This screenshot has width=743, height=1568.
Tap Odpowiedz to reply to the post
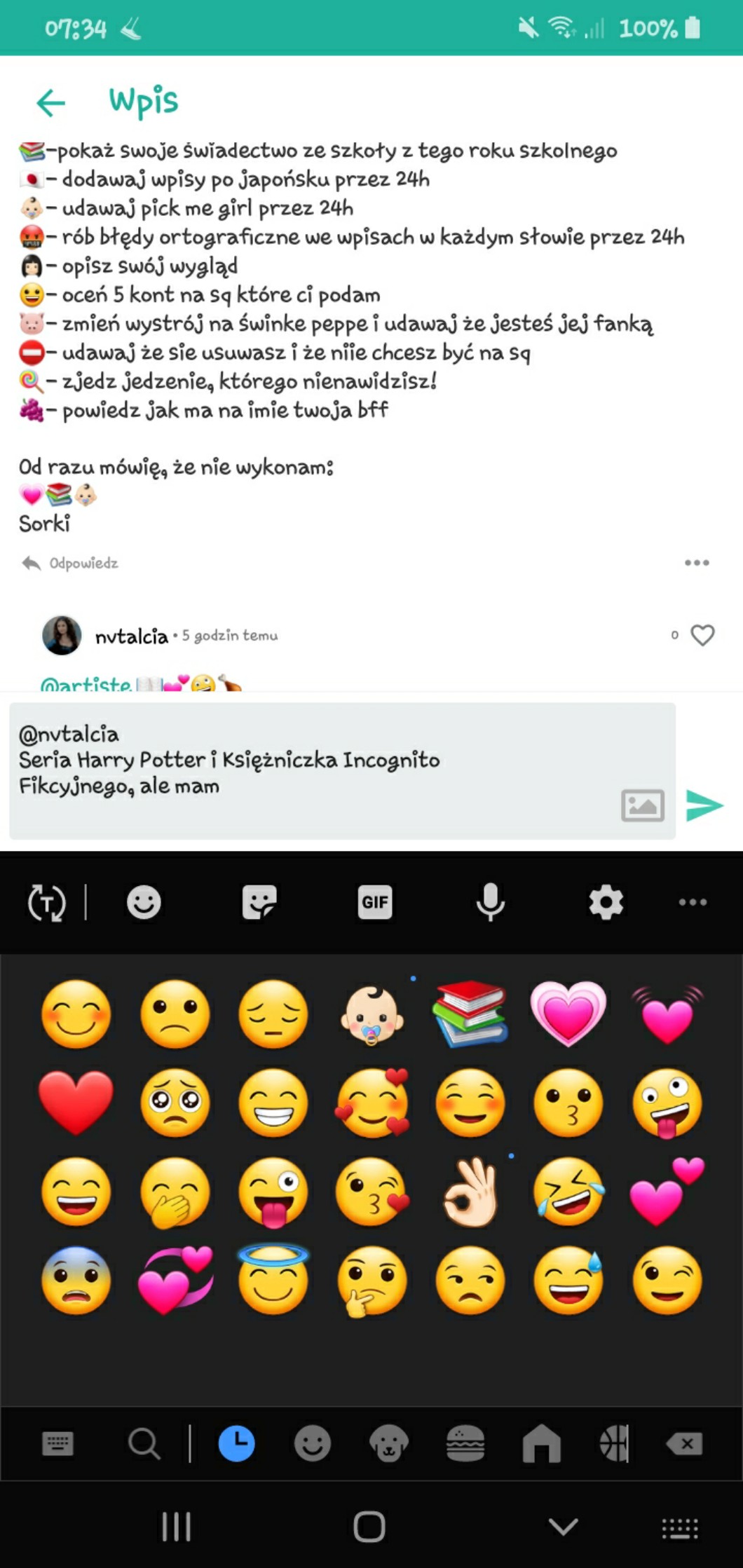pos(70,563)
